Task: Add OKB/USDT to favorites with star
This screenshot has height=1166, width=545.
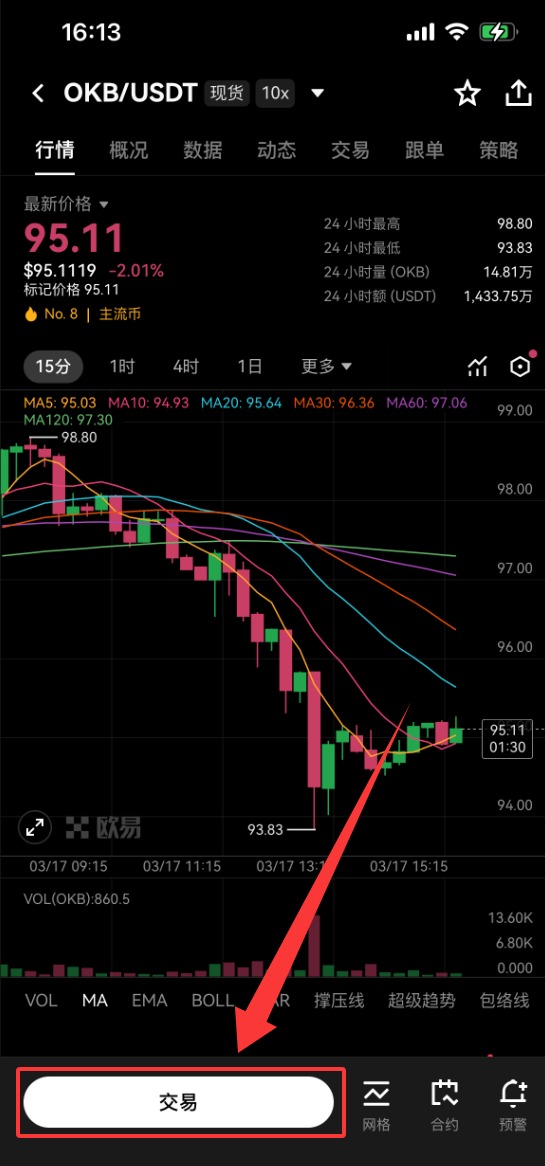Action: click(x=468, y=94)
